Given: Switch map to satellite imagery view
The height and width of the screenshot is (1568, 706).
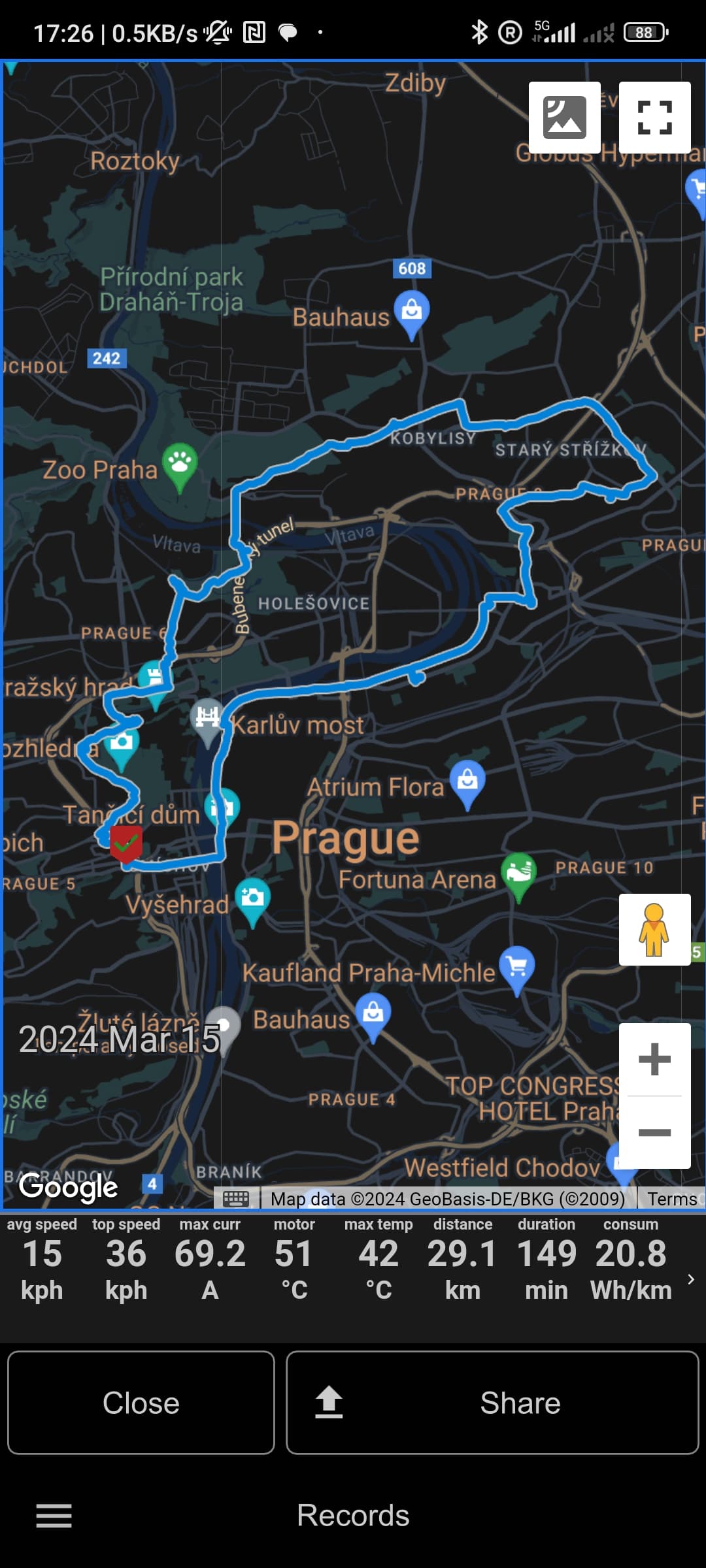Looking at the screenshot, I should 564,118.
